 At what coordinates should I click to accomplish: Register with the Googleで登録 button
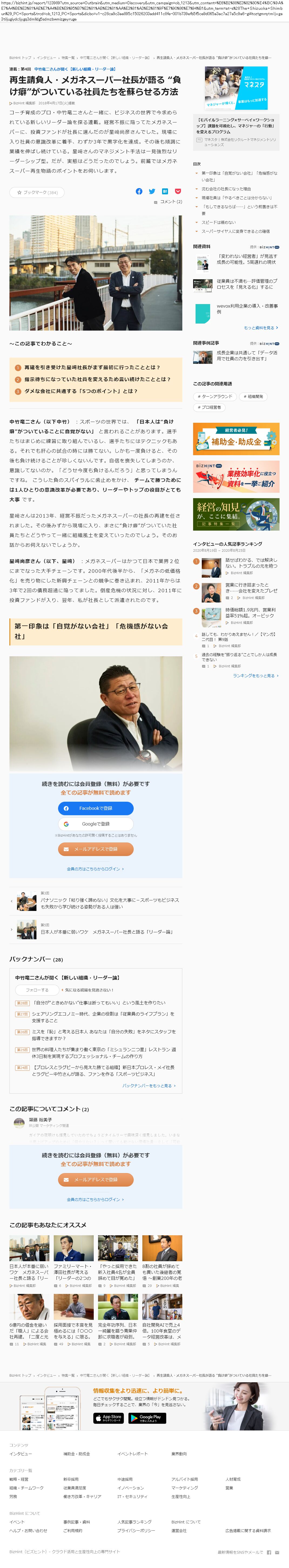pyautogui.click(x=96, y=824)
